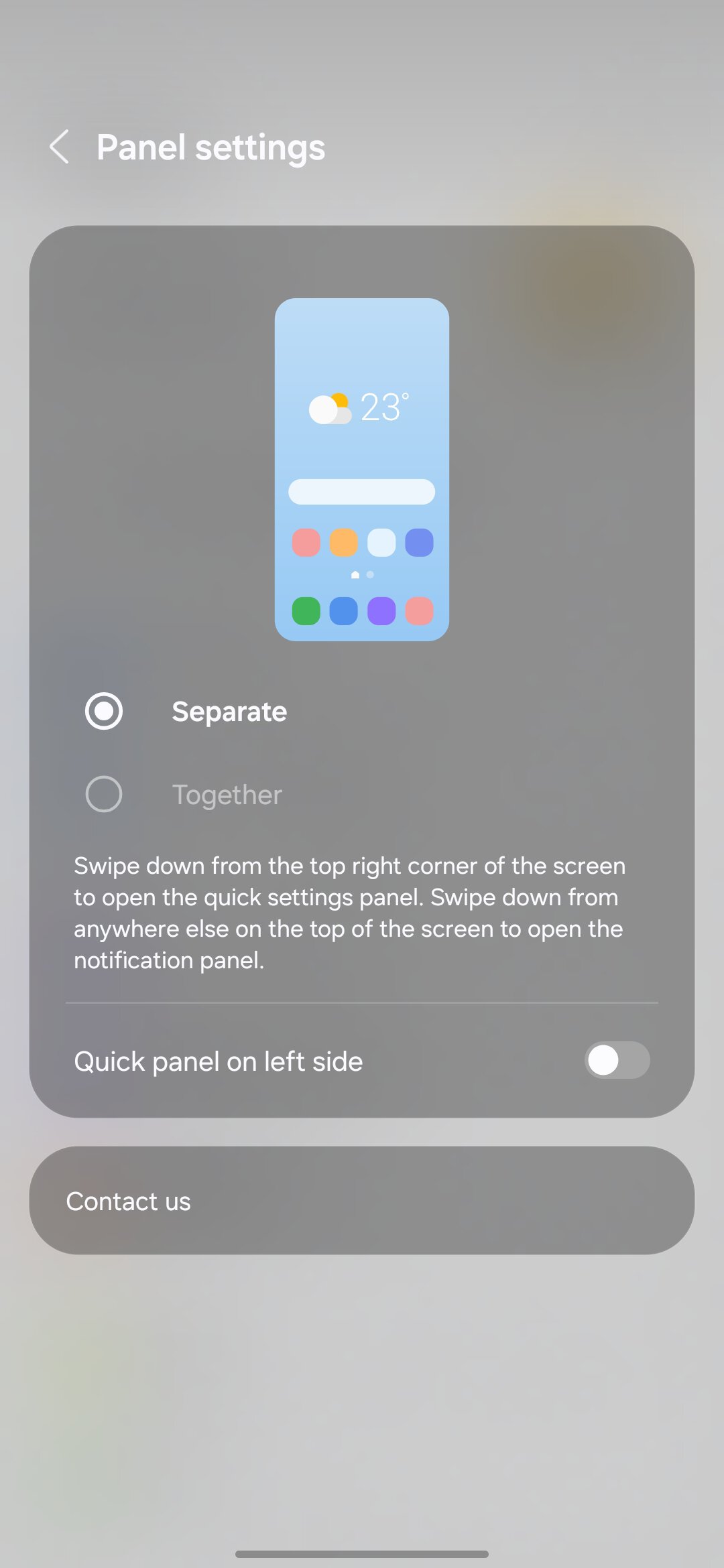Select the Separate panel option

[x=104, y=711]
